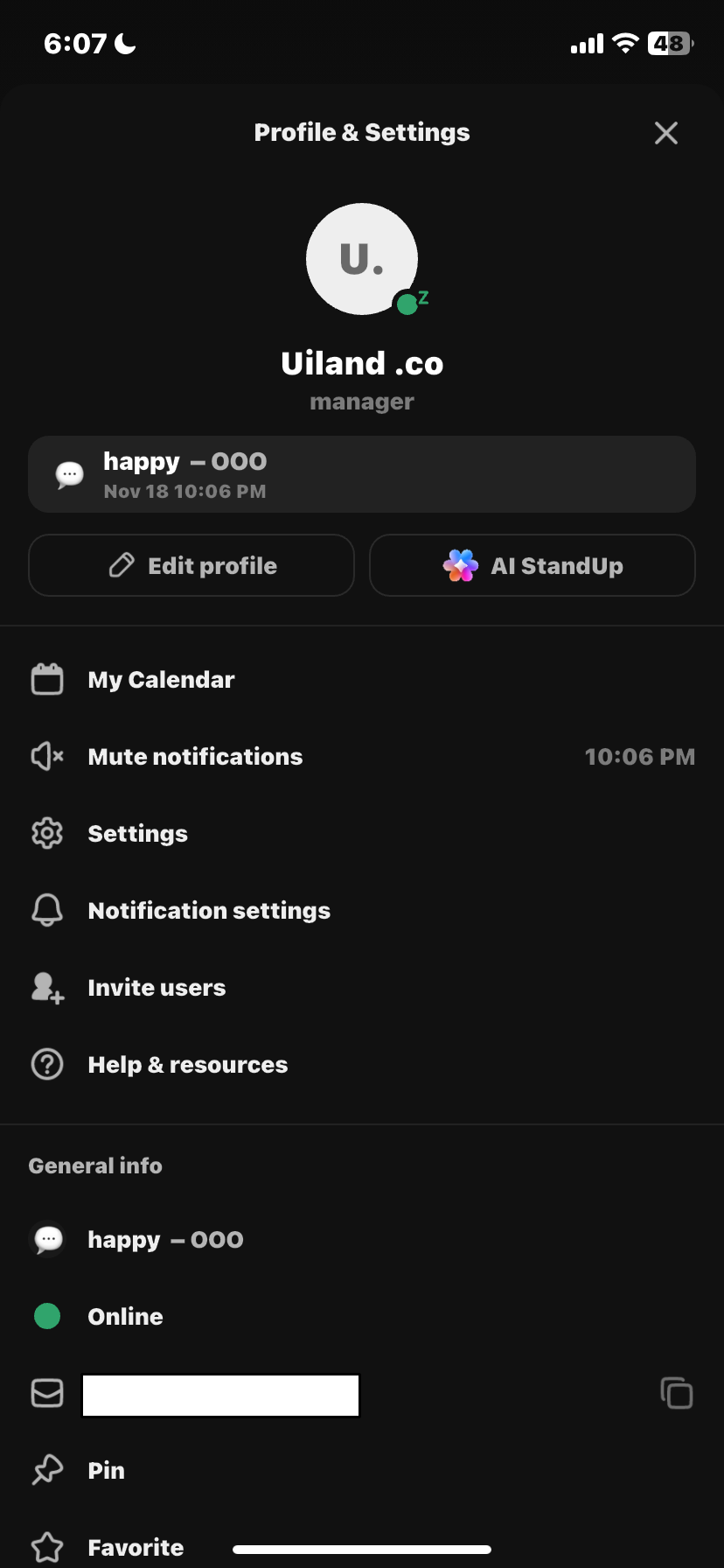This screenshot has width=724, height=1568.
Task: Tap the star icon next to Favorite
Action: point(47,1547)
